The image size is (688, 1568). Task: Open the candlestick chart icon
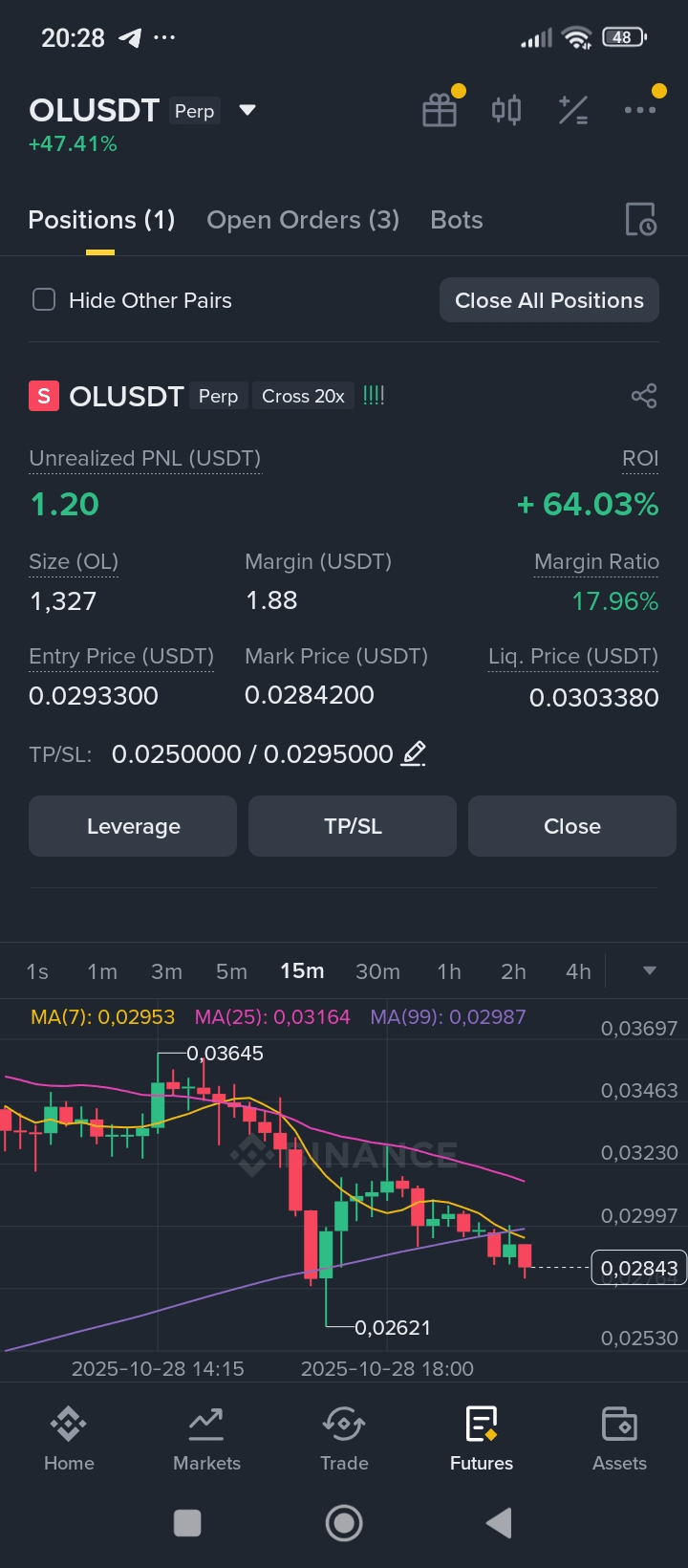[506, 111]
